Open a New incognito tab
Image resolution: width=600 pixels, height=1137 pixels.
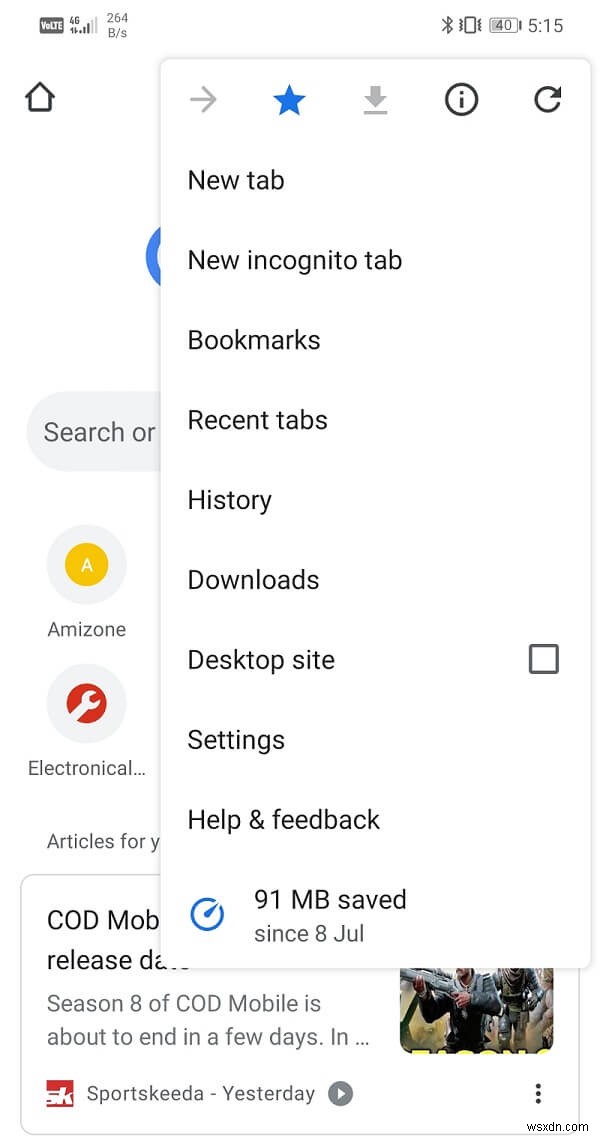coord(295,260)
